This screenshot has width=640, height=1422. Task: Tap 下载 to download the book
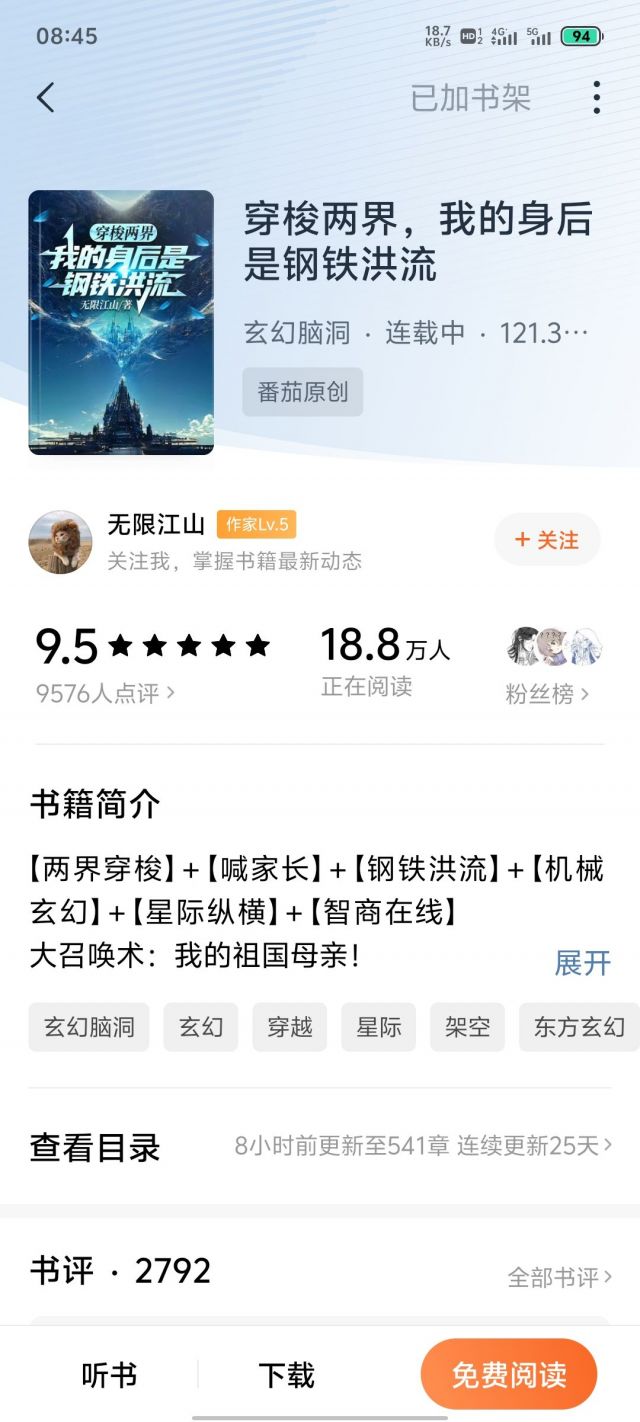(x=287, y=1375)
